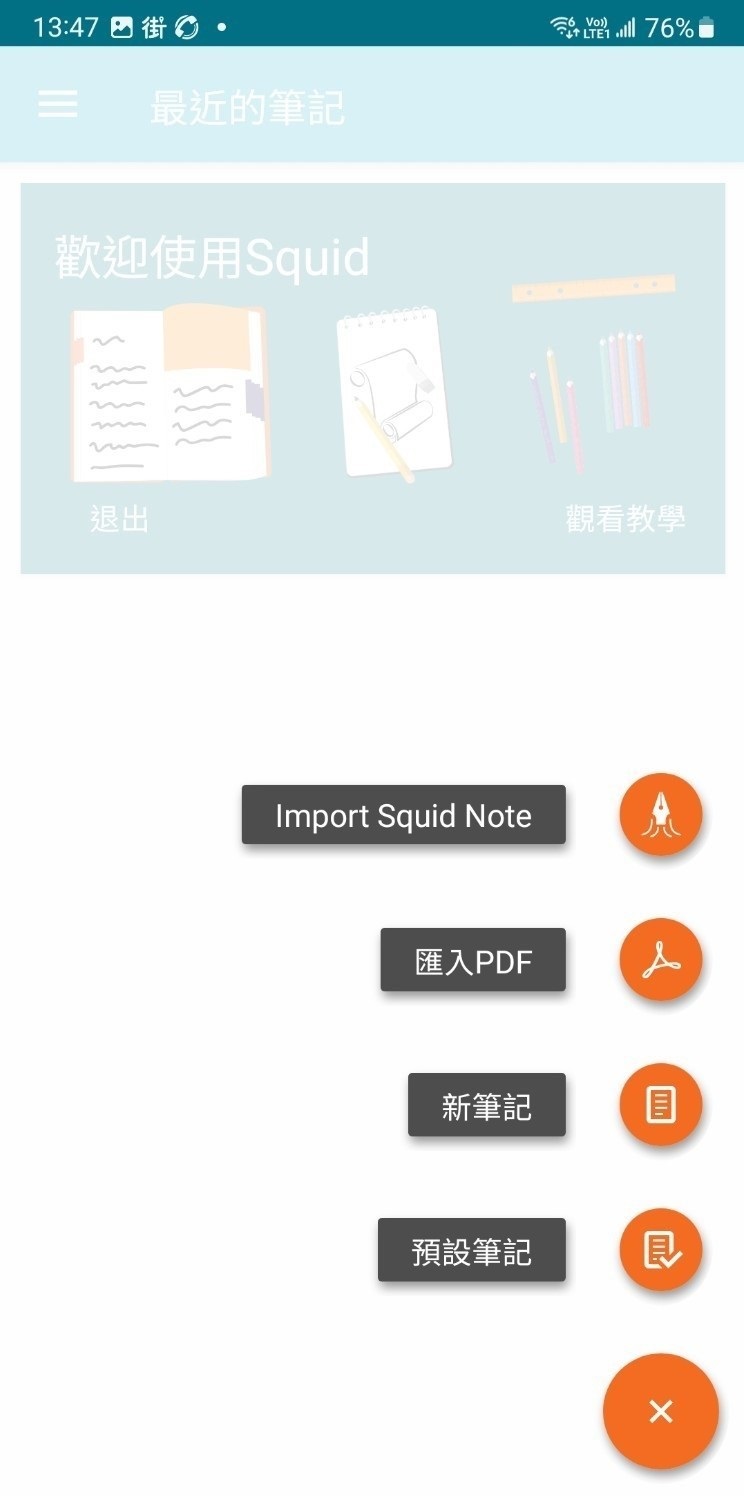The image size is (744, 1496).
Task: Select the Import Squid Note label
Action: (403, 815)
